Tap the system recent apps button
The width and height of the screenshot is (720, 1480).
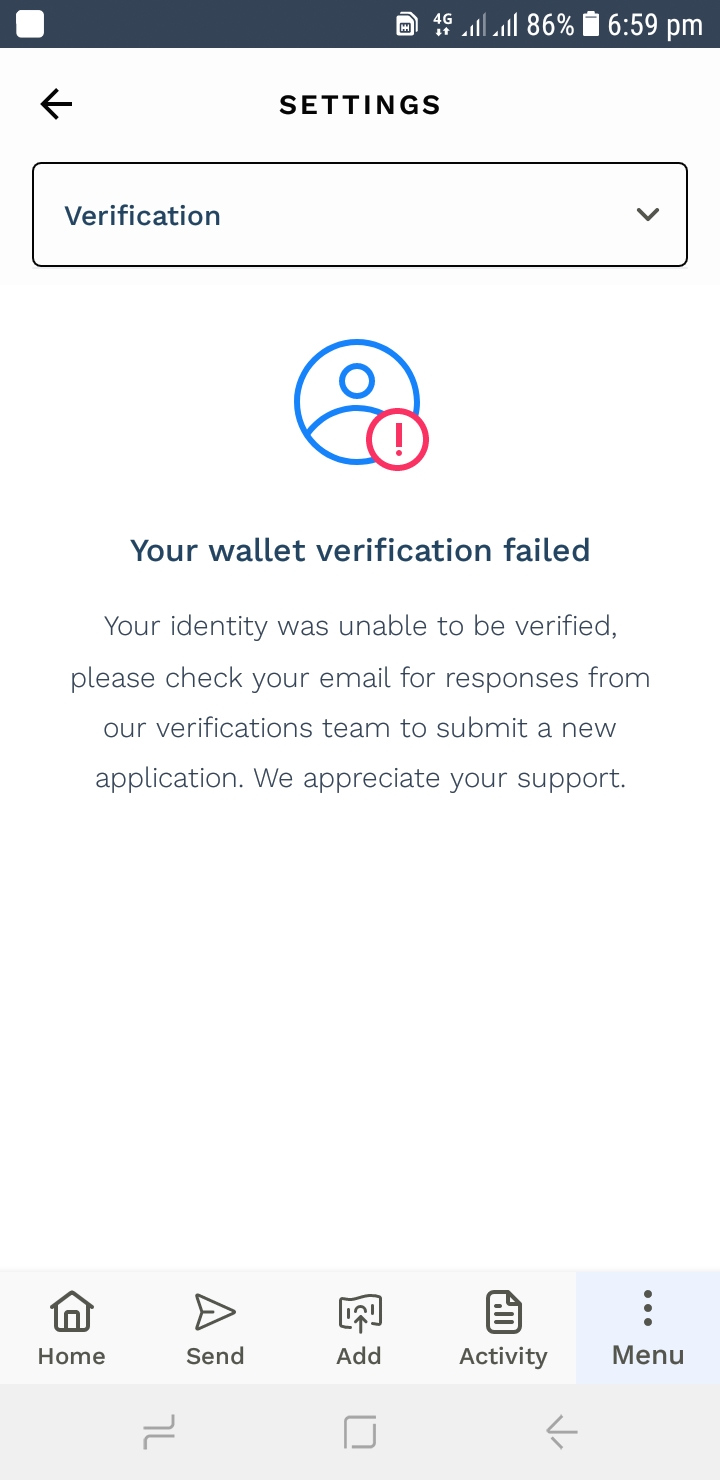159,1432
